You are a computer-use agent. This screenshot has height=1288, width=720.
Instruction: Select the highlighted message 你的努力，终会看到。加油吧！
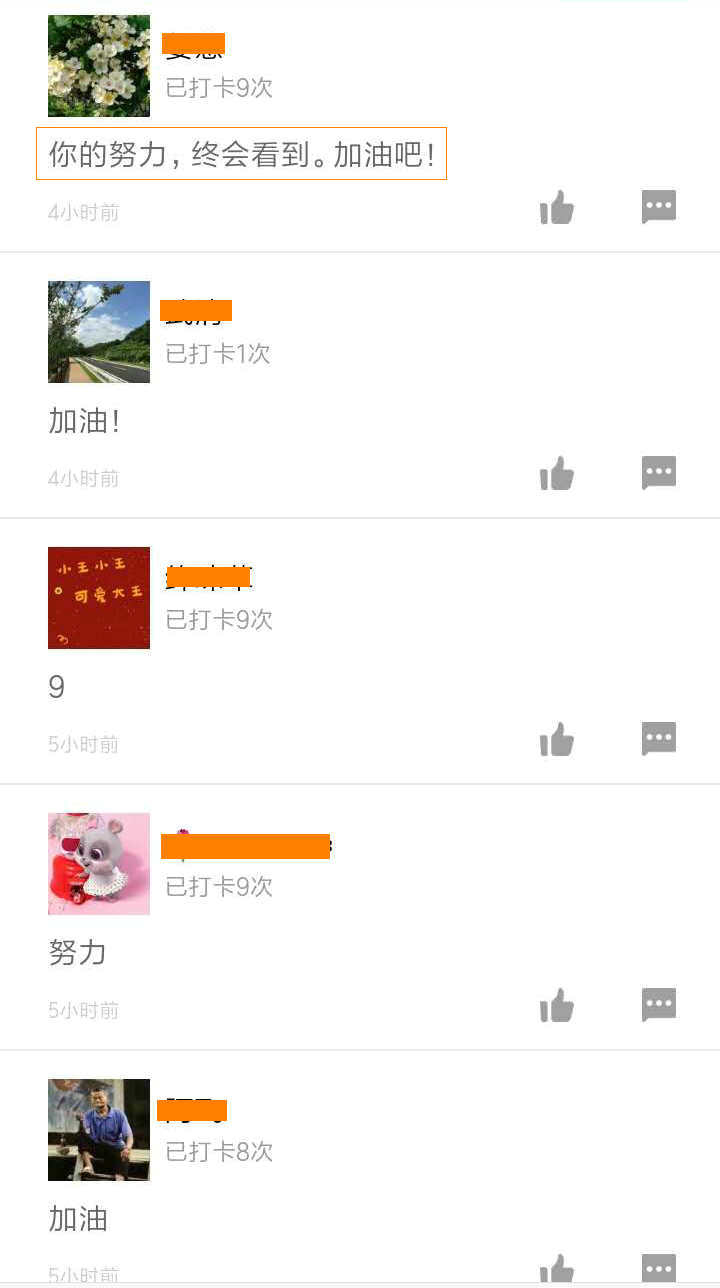240,153
